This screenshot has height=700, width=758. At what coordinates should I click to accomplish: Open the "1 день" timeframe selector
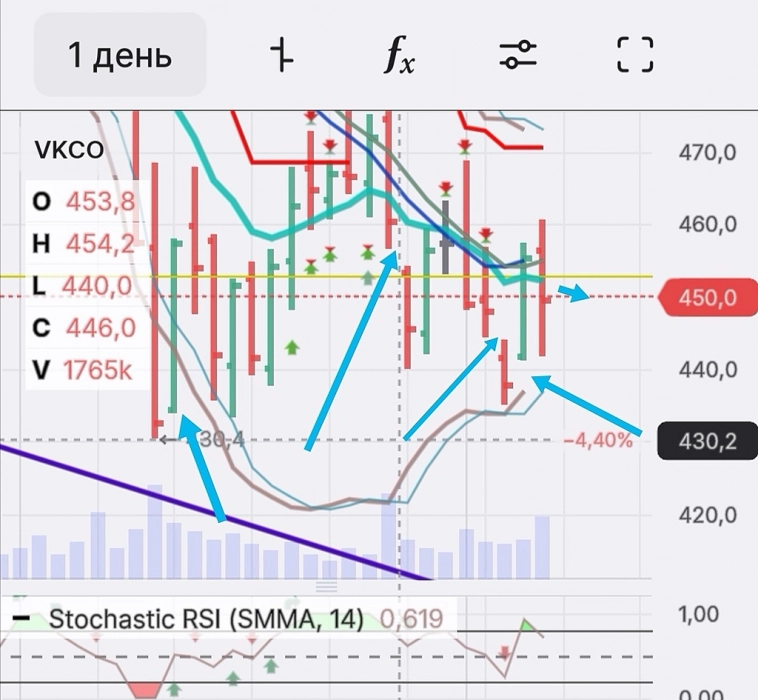click(120, 55)
